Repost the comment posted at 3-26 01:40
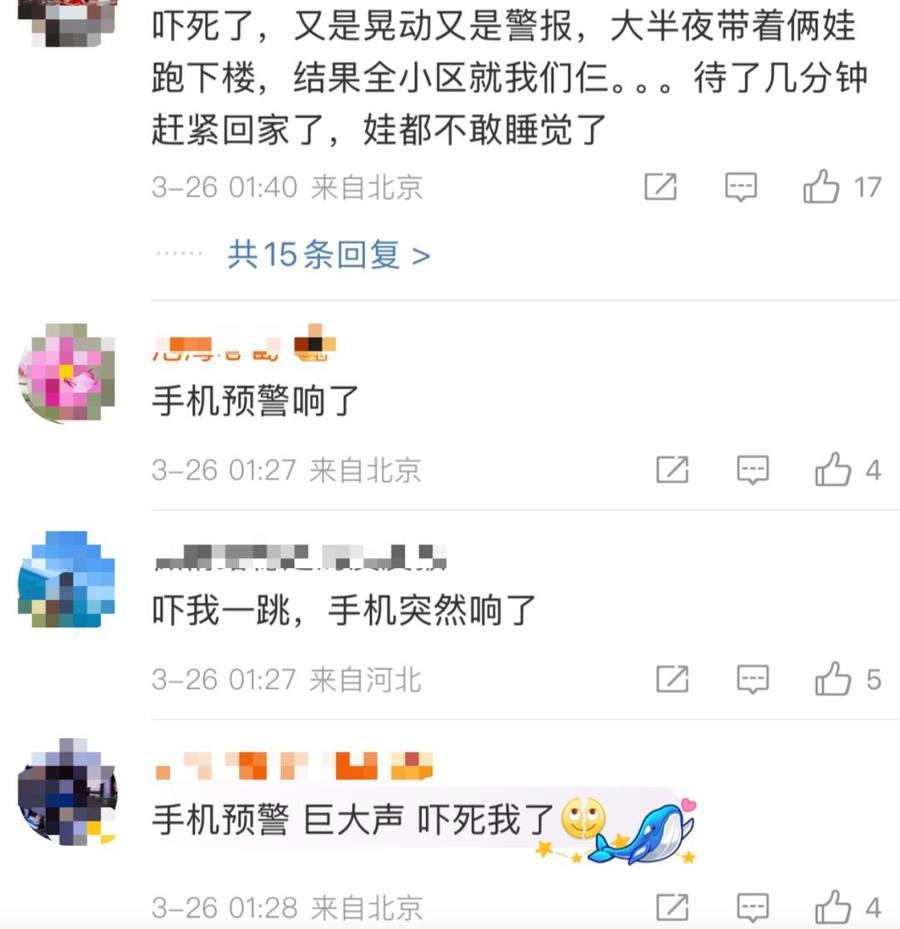Screen dimensions: 900x929 click(660, 187)
